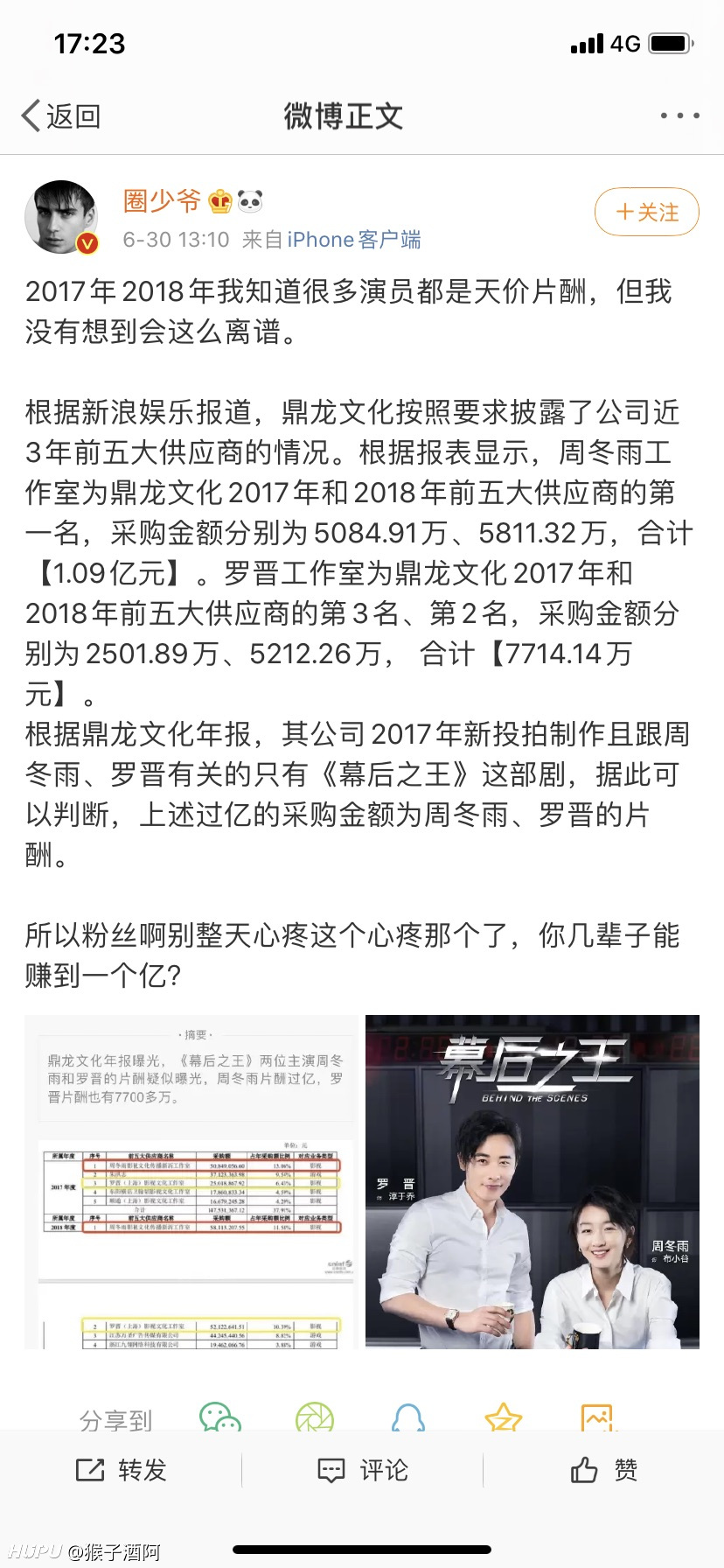
Task: Open comments with 评论
Action: pyautogui.click(x=362, y=1470)
